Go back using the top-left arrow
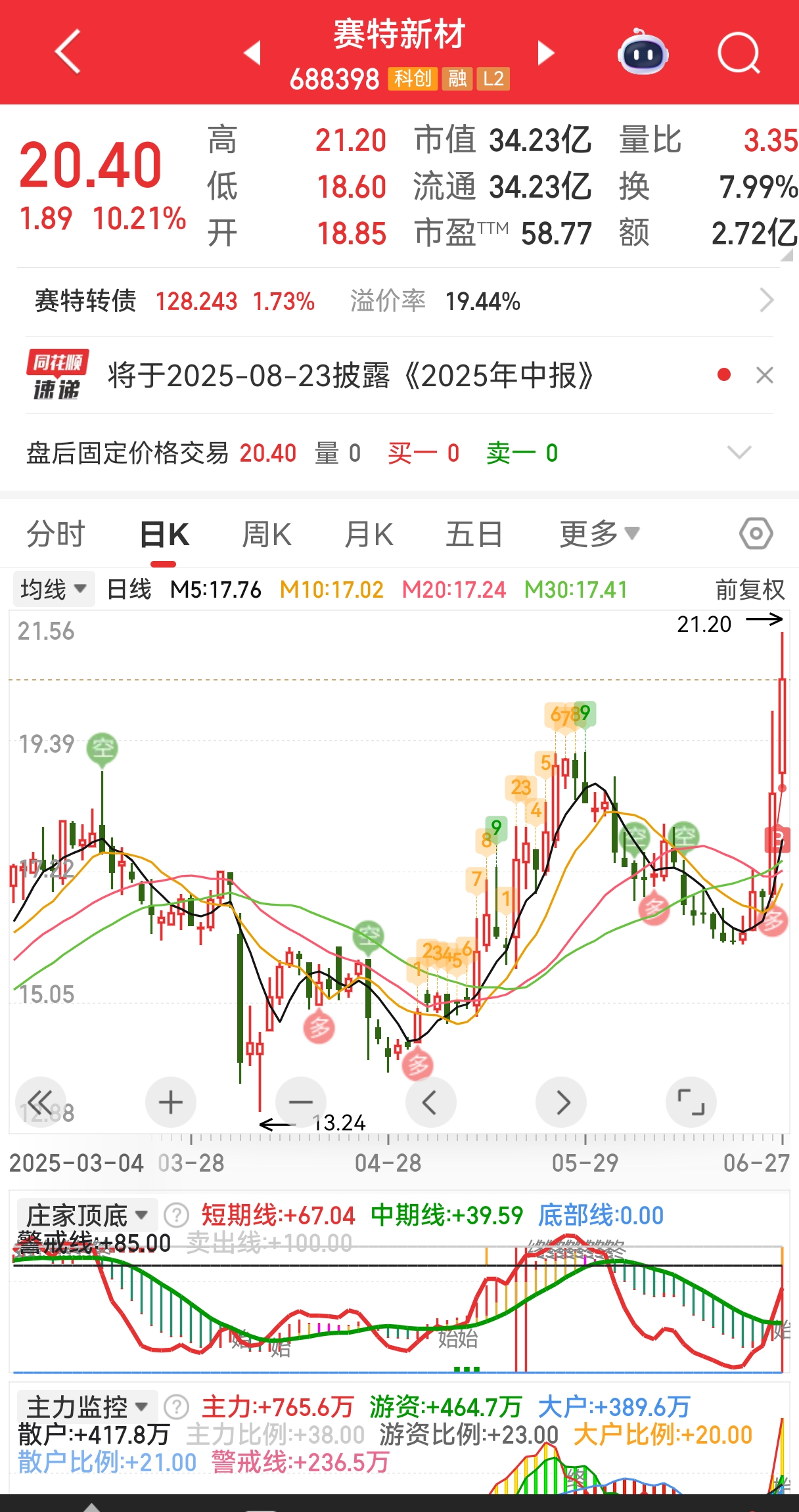 68,52
